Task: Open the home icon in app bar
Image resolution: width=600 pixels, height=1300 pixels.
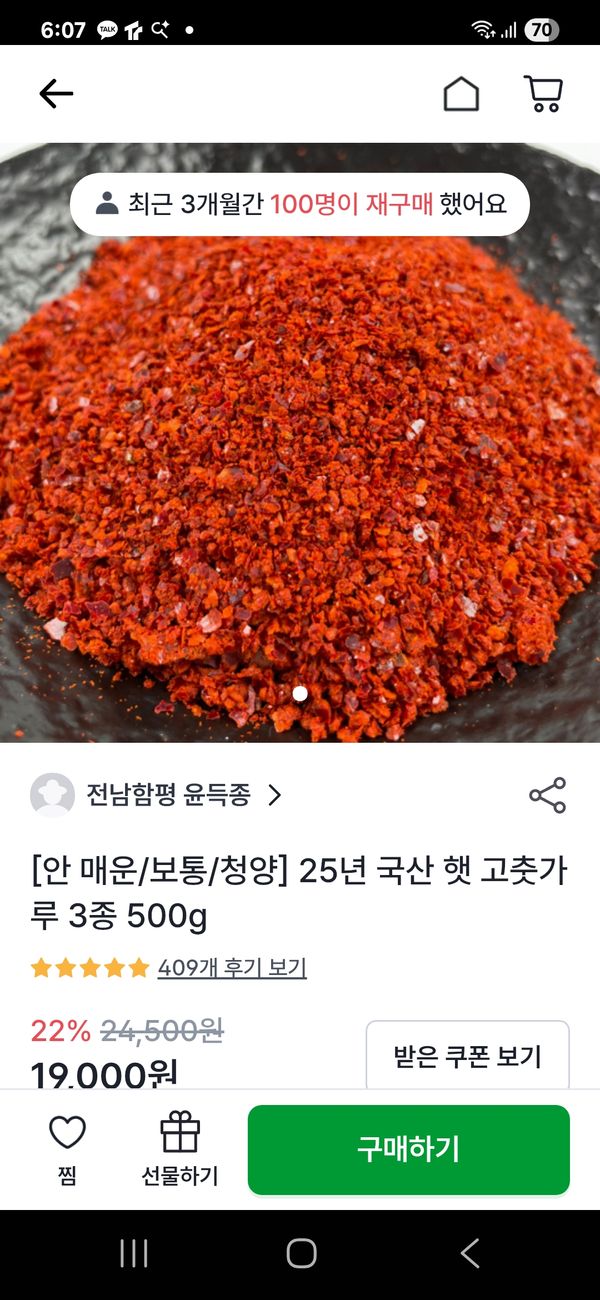Action: tap(461, 94)
